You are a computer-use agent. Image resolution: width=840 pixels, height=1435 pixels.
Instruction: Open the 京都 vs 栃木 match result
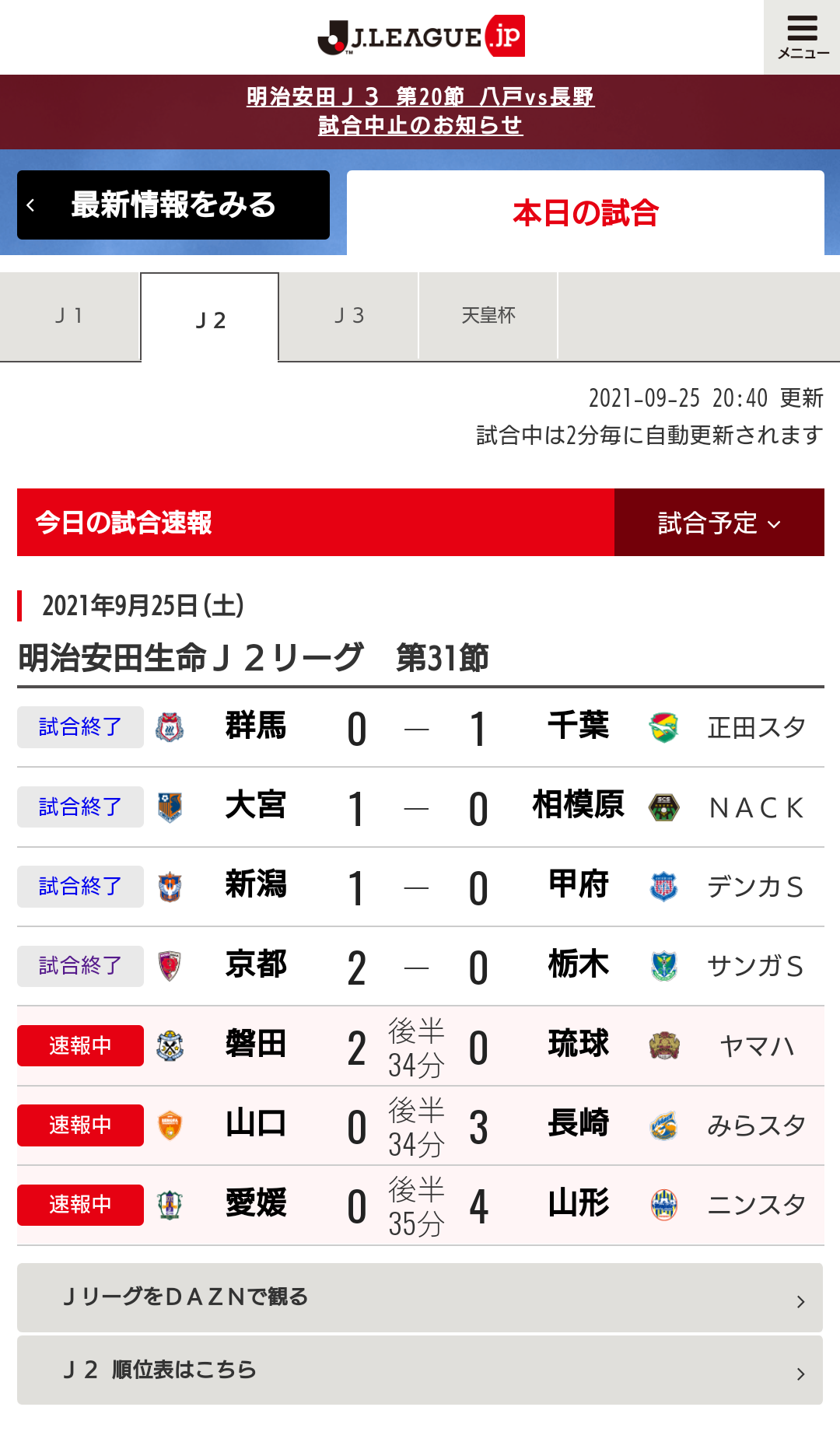pos(421,966)
